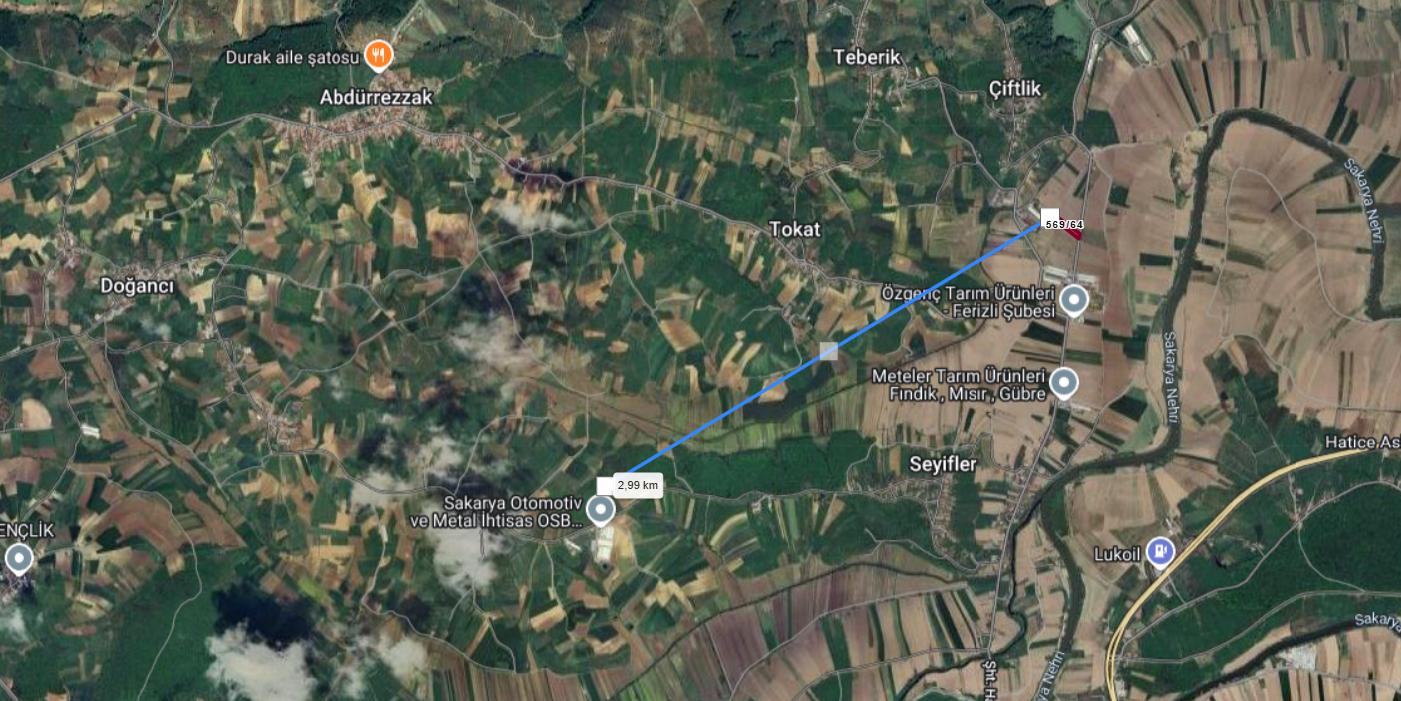Open Durak aile şatosu restaurant pin
This screenshot has width=1401, height=701.
point(378,55)
